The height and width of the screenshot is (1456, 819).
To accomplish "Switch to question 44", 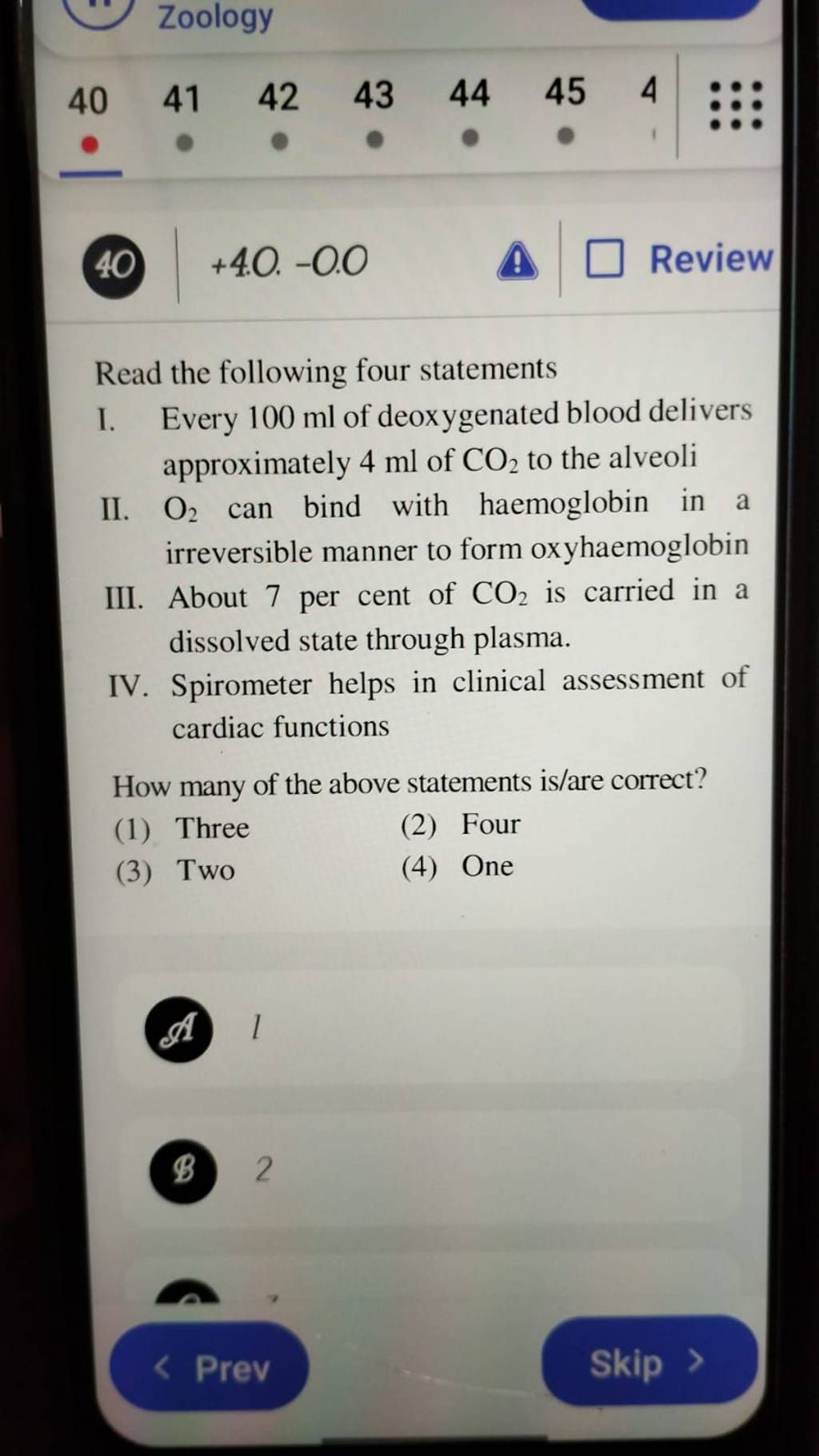I will (x=469, y=111).
